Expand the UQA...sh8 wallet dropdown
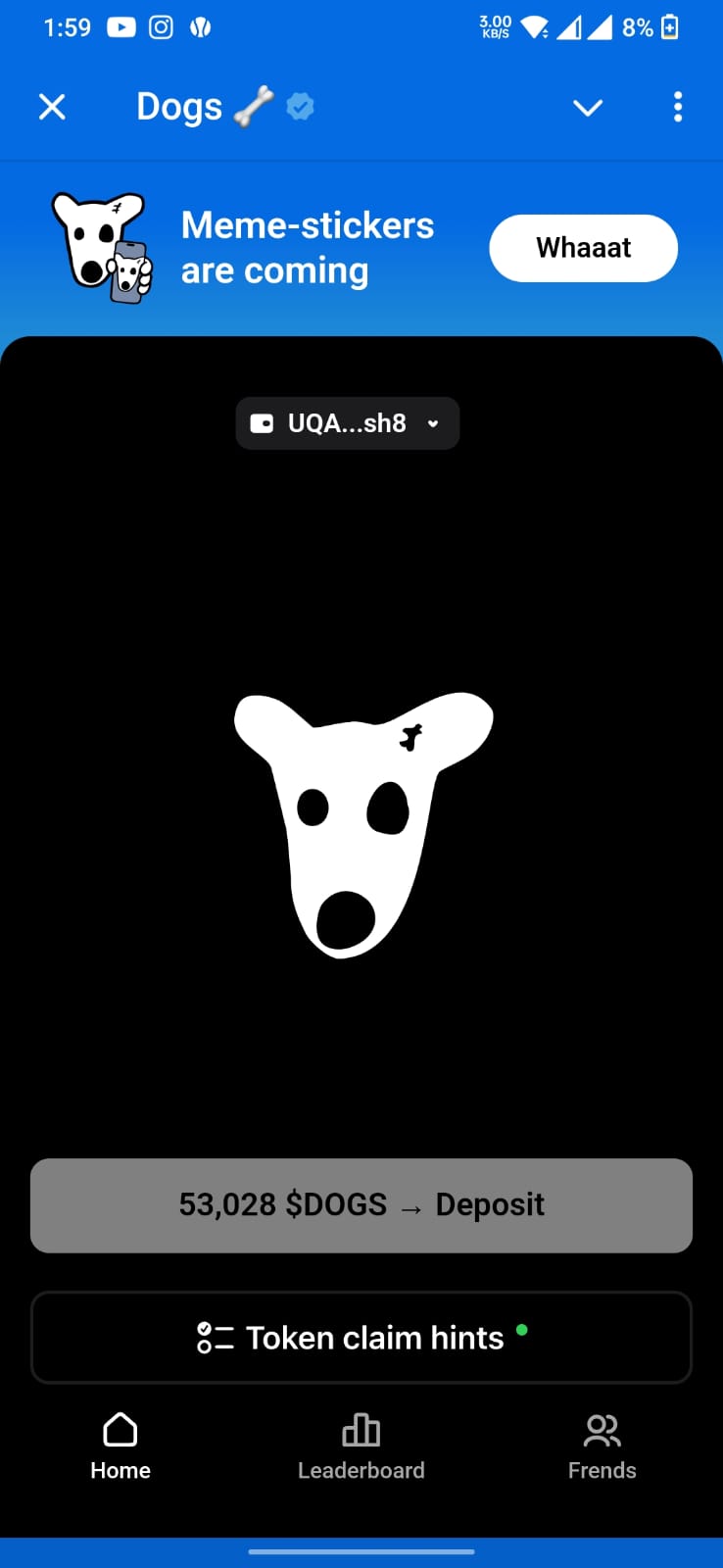The width and height of the screenshot is (723, 1568). tap(348, 423)
